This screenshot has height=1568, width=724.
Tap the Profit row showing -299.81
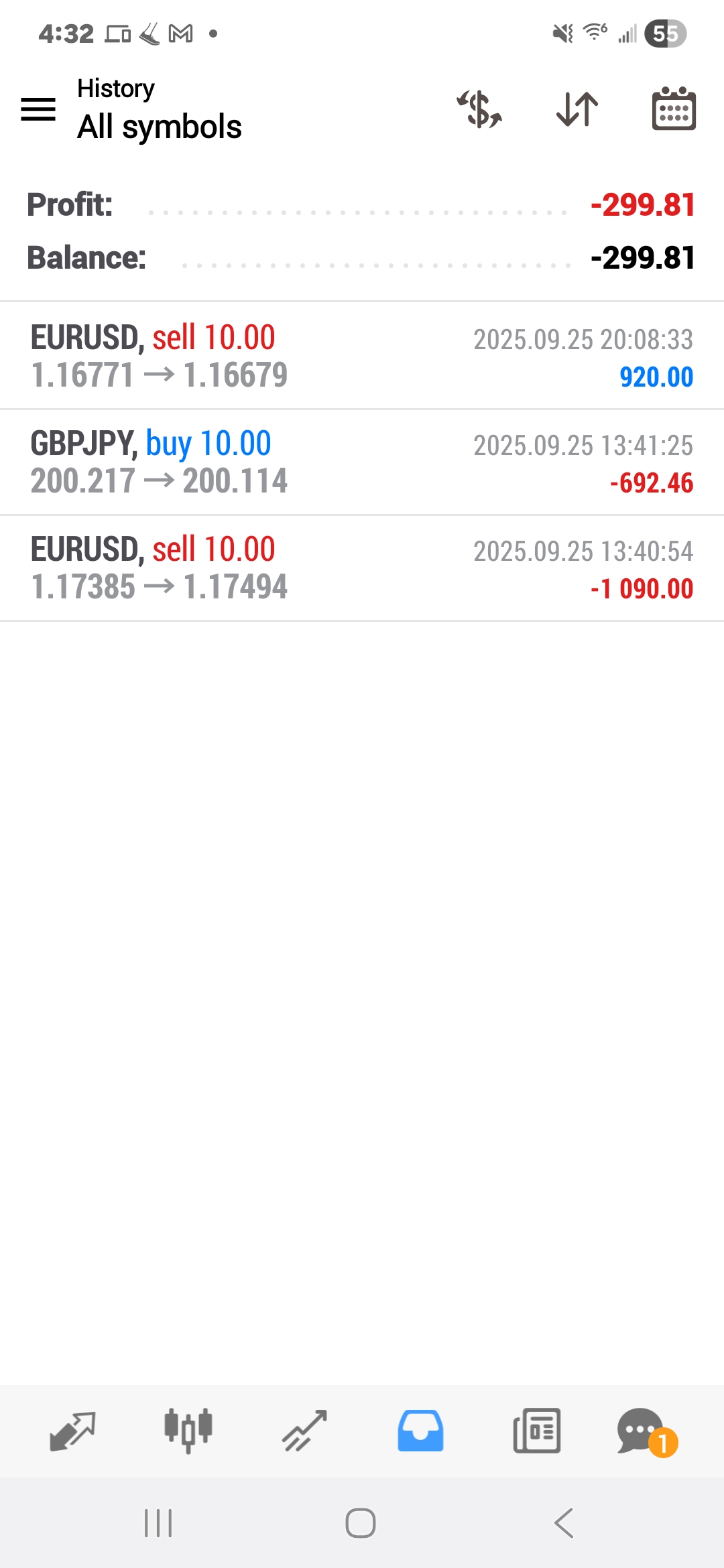[362, 205]
